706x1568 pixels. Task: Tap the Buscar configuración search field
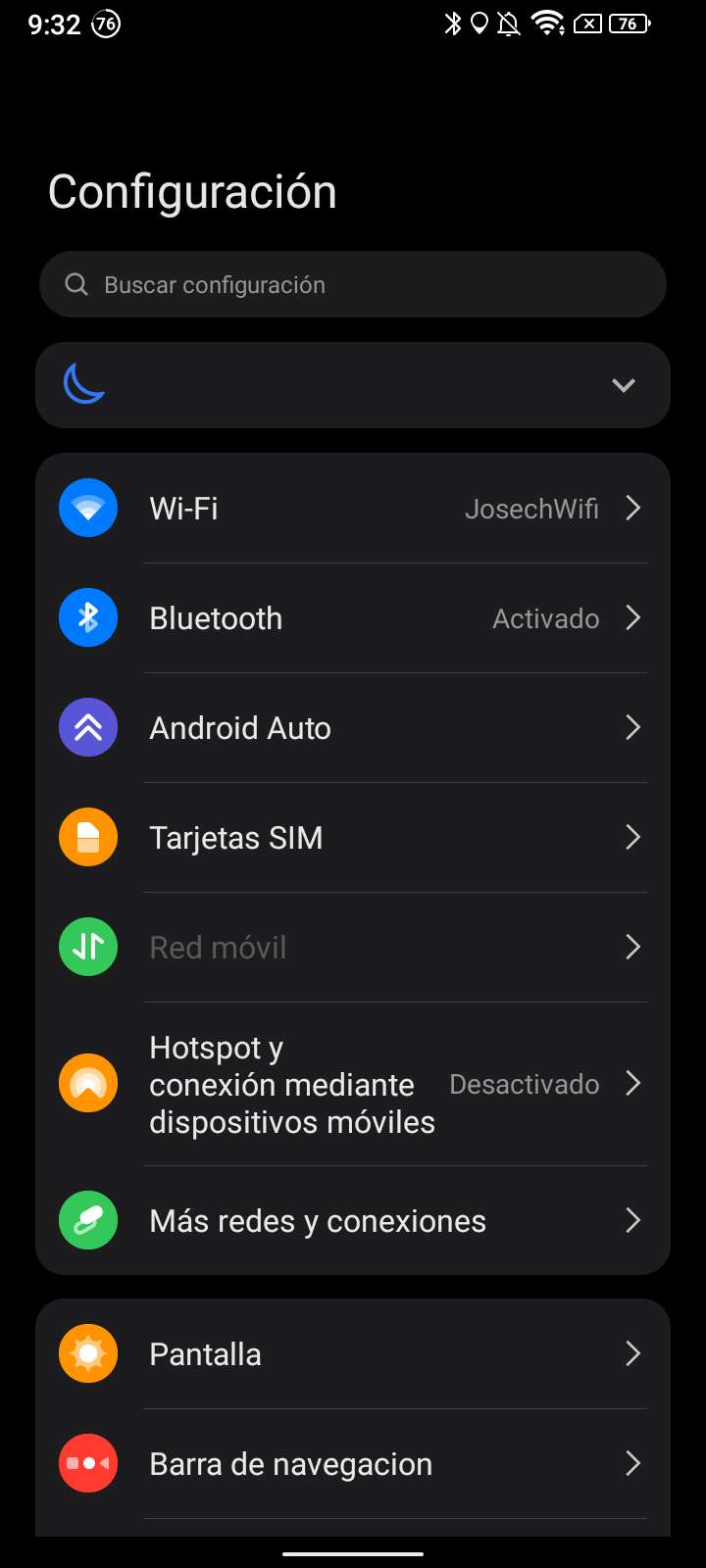pos(353,285)
